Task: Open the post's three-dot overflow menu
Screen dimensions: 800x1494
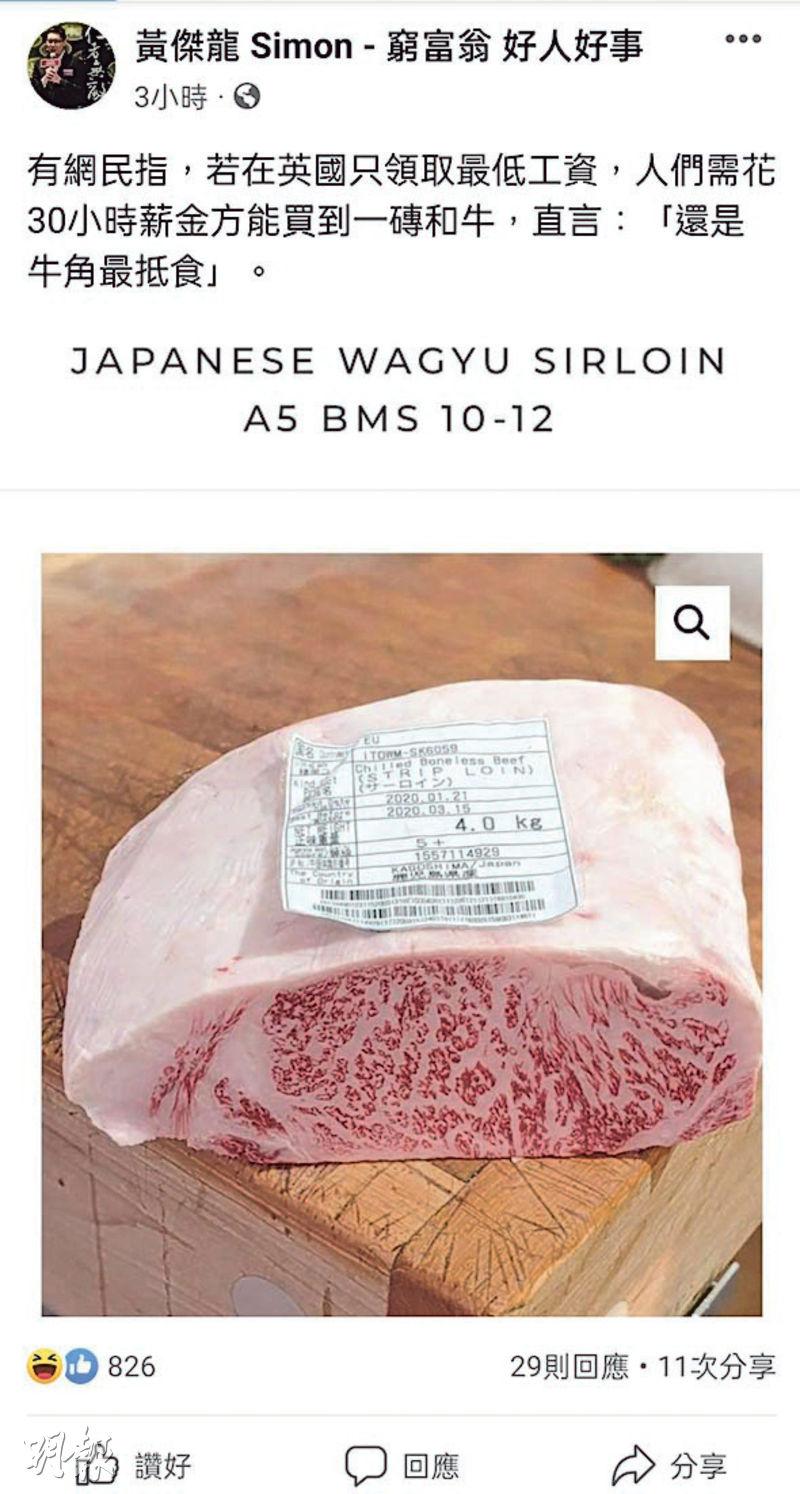Action: pyautogui.click(x=743, y=39)
